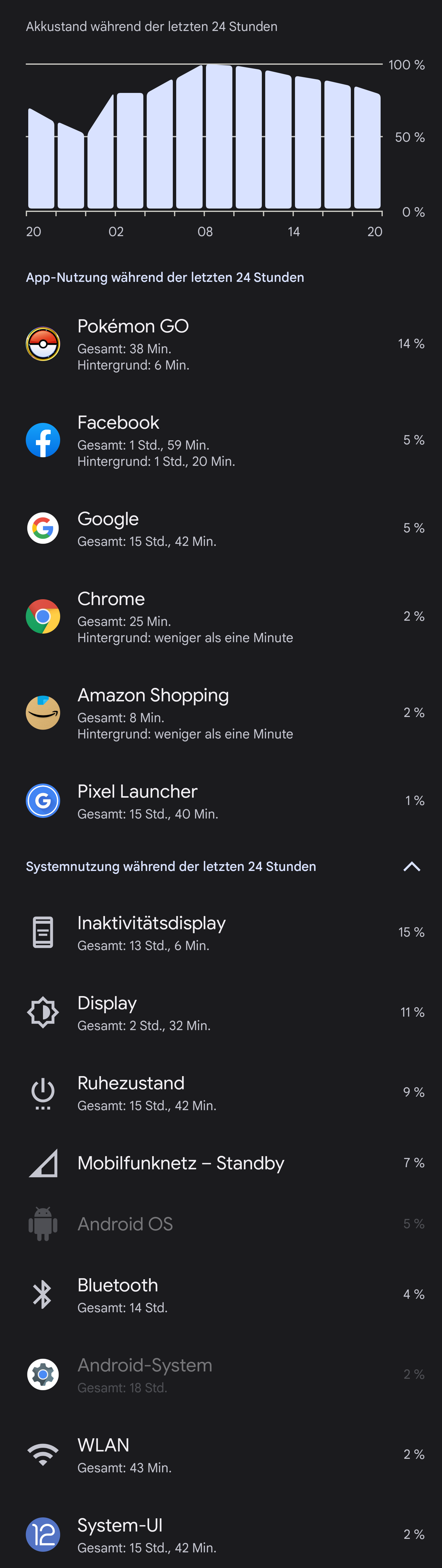Screen dimensions: 442x1568
Task: Open Inaktivitätsdisplay usage entry
Action: [221, 933]
